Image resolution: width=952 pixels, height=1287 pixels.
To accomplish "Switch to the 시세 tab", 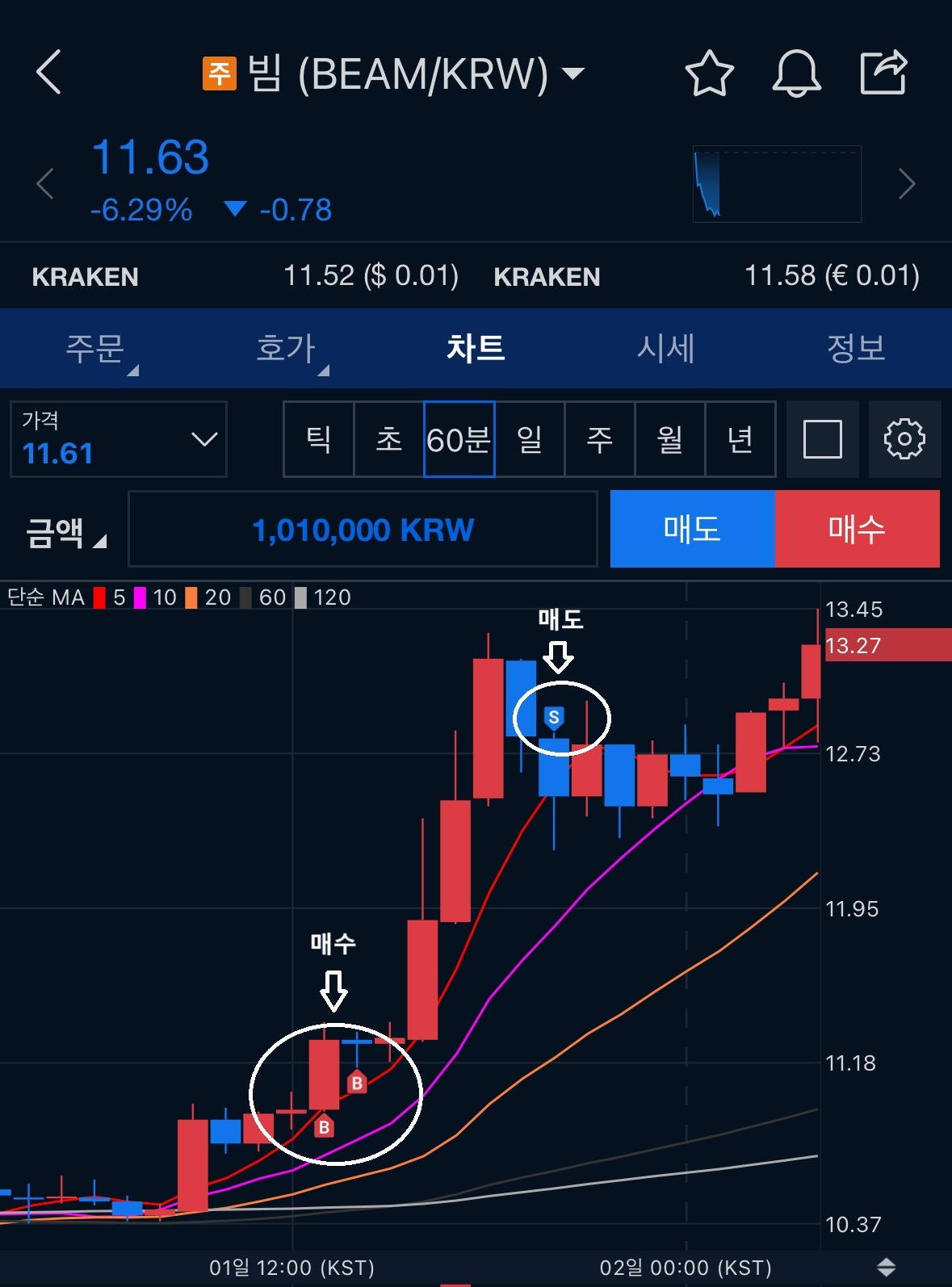I will [x=665, y=348].
